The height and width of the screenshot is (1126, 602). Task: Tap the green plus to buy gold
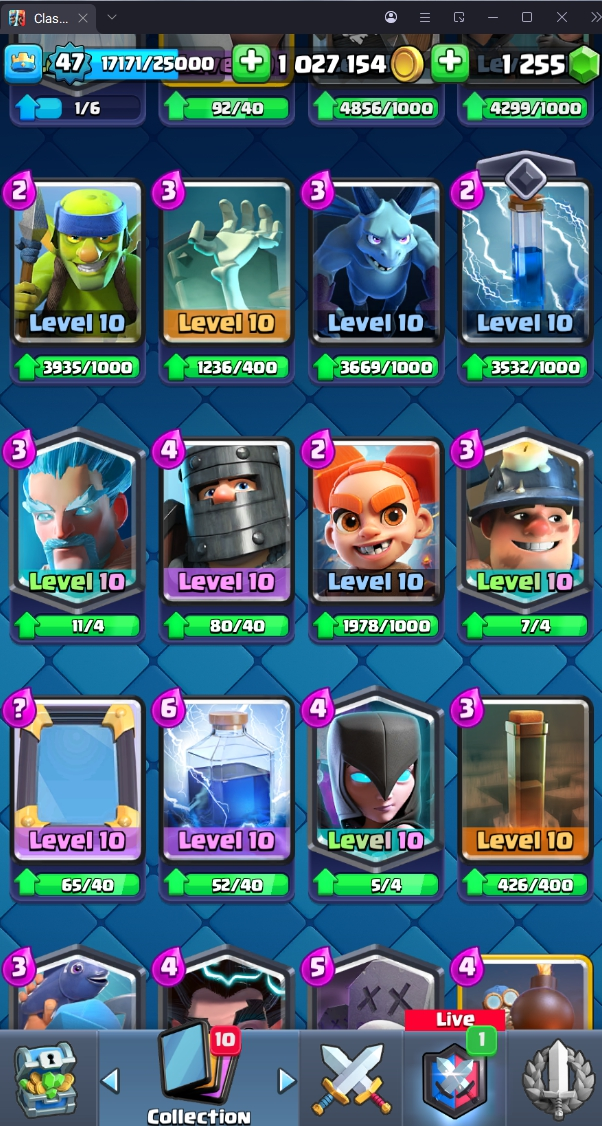tap(252, 63)
